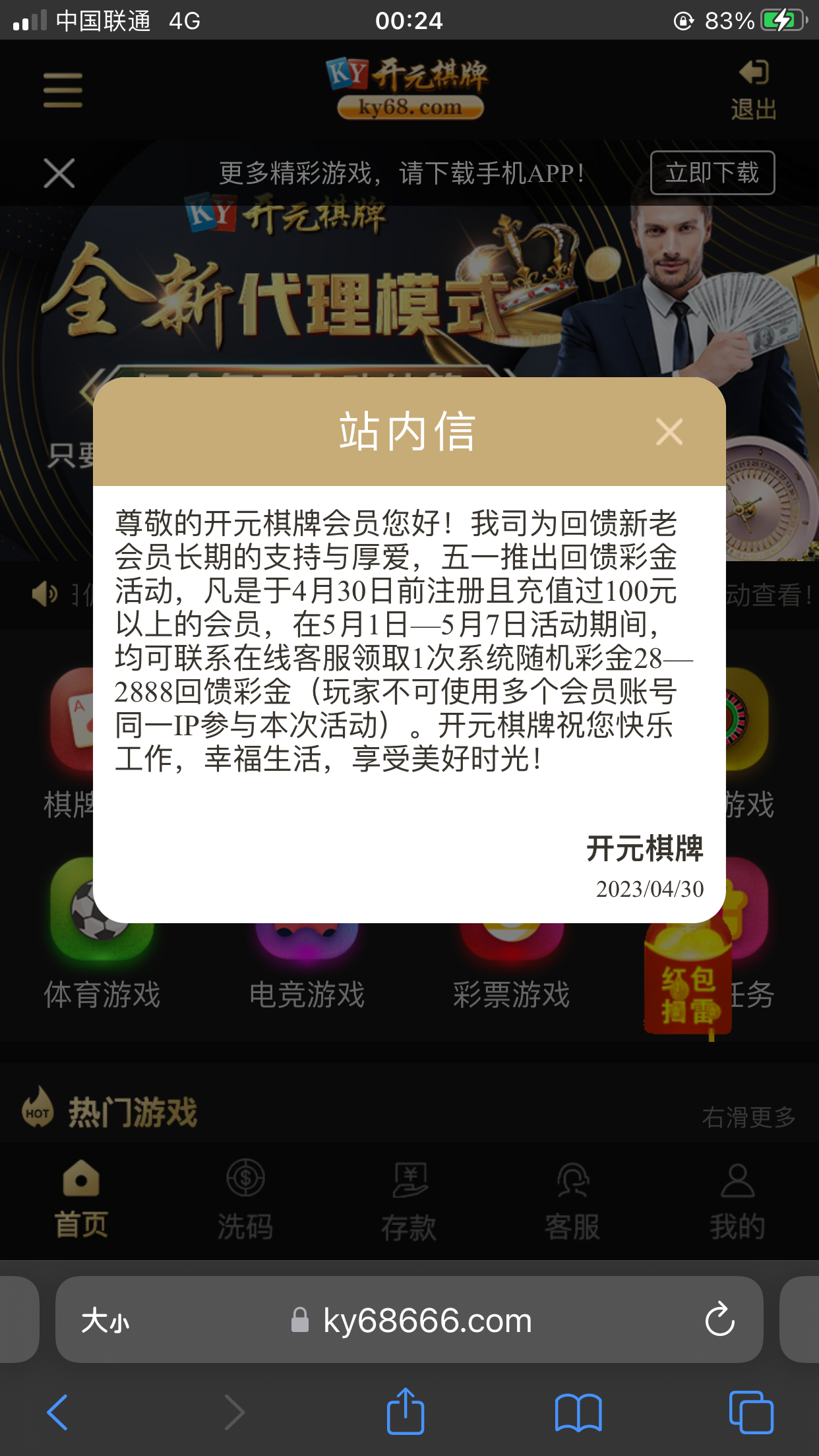Viewport: 819px width, 1456px height.
Task: Open the hamburger menu
Action: coord(63,90)
